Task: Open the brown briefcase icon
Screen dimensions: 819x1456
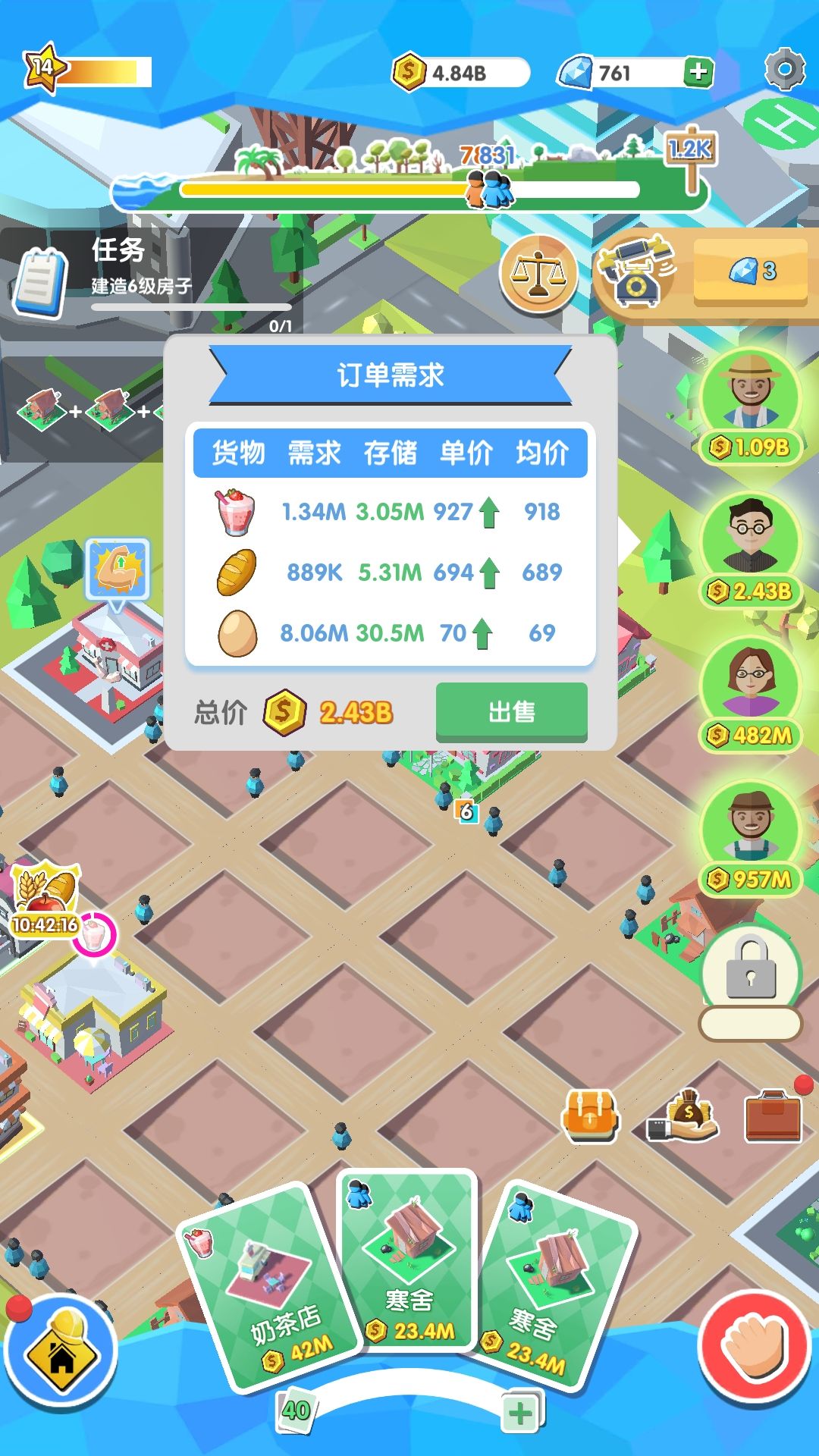Action: pos(773,1115)
